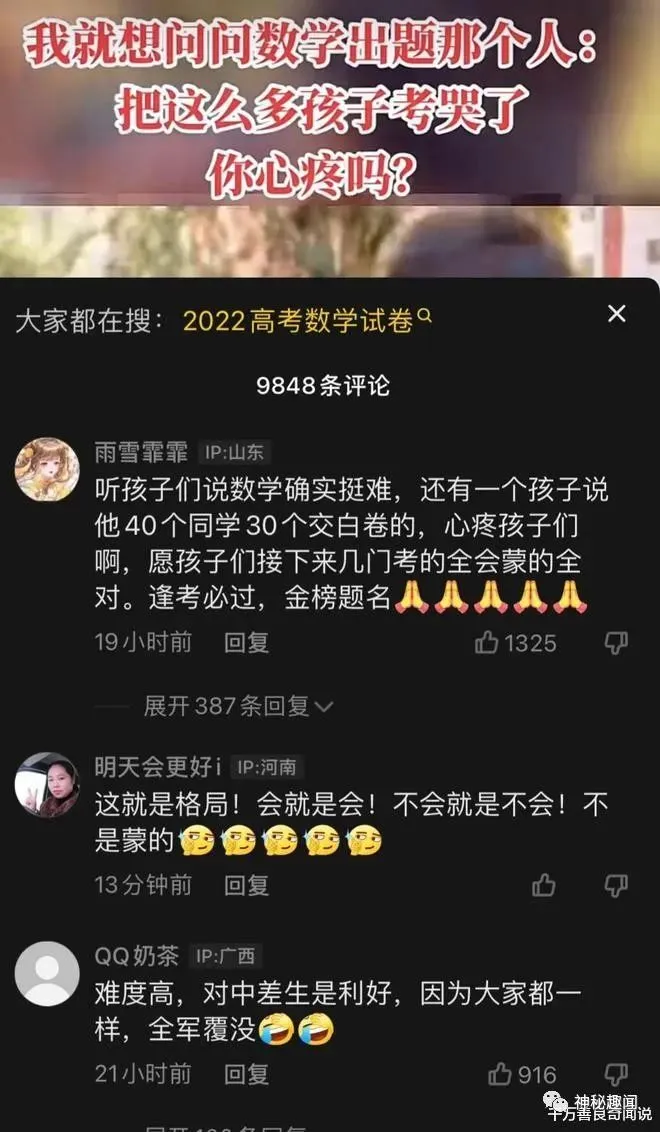Open 明天会更好i's profile avatar

pyautogui.click(x=46, y=785)
